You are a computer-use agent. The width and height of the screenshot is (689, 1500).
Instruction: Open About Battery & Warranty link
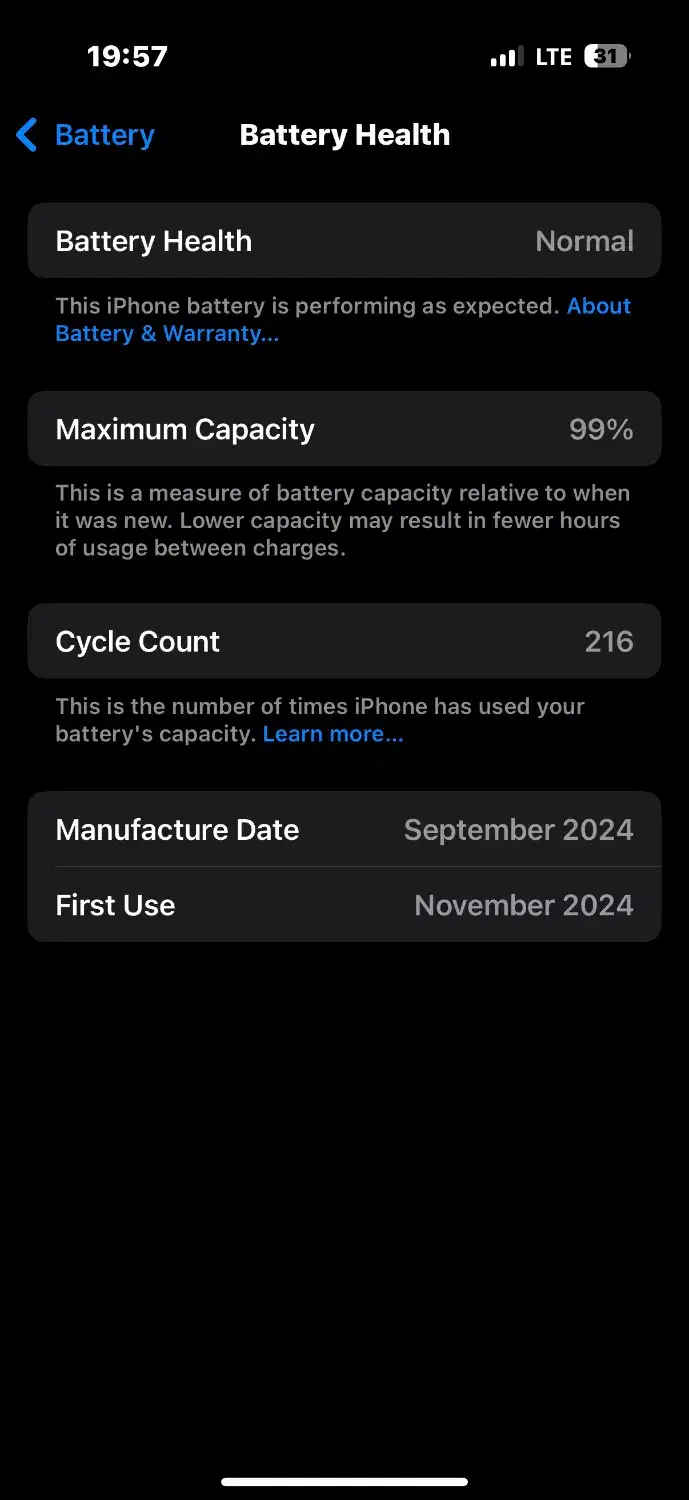coord(167,334)
